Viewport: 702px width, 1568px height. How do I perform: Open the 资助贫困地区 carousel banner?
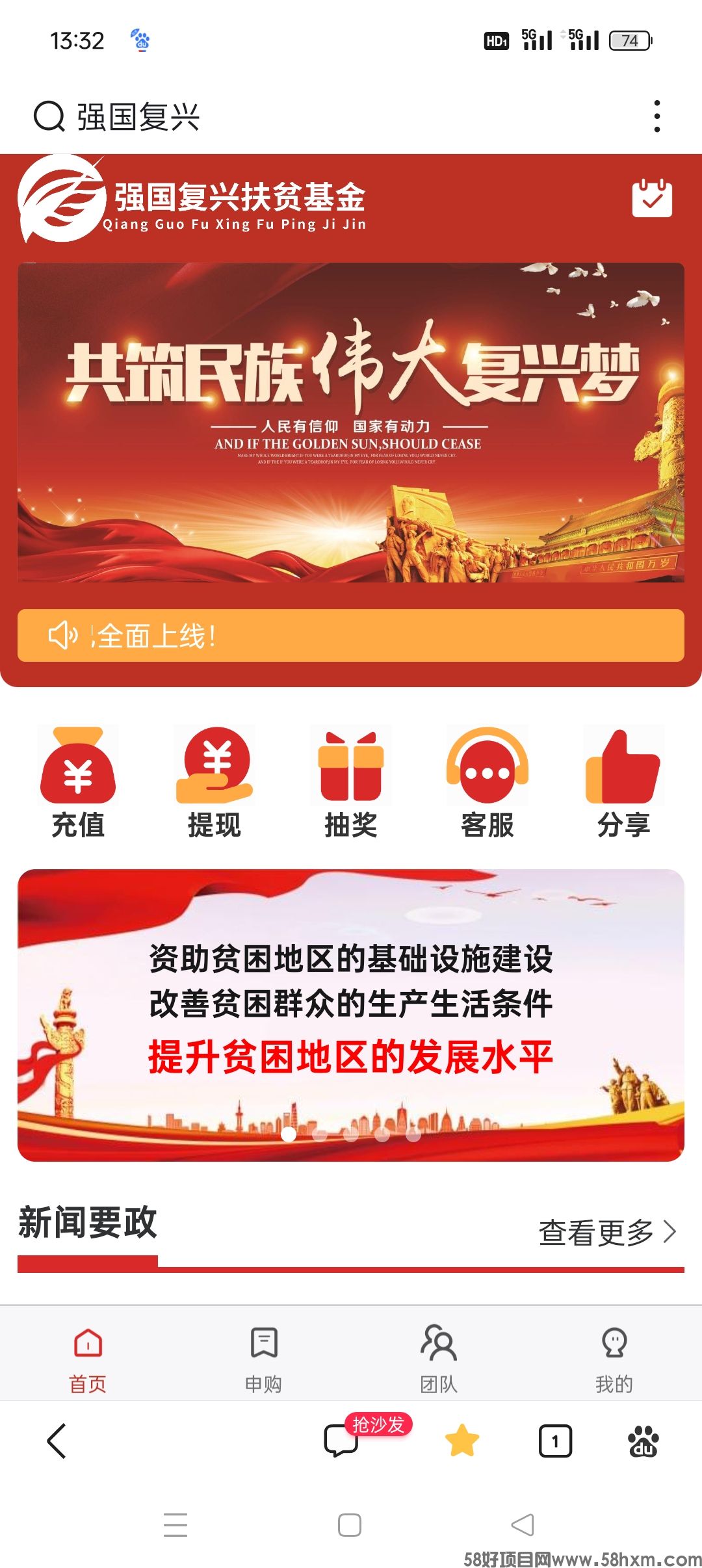click(351, 1014)
